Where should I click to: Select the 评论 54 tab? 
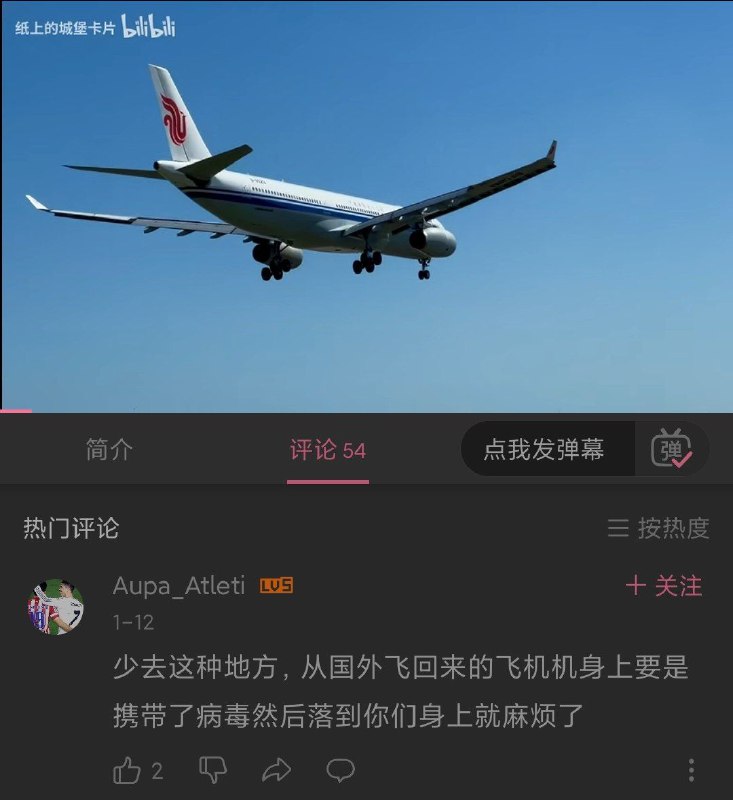(x=328, y=450)
